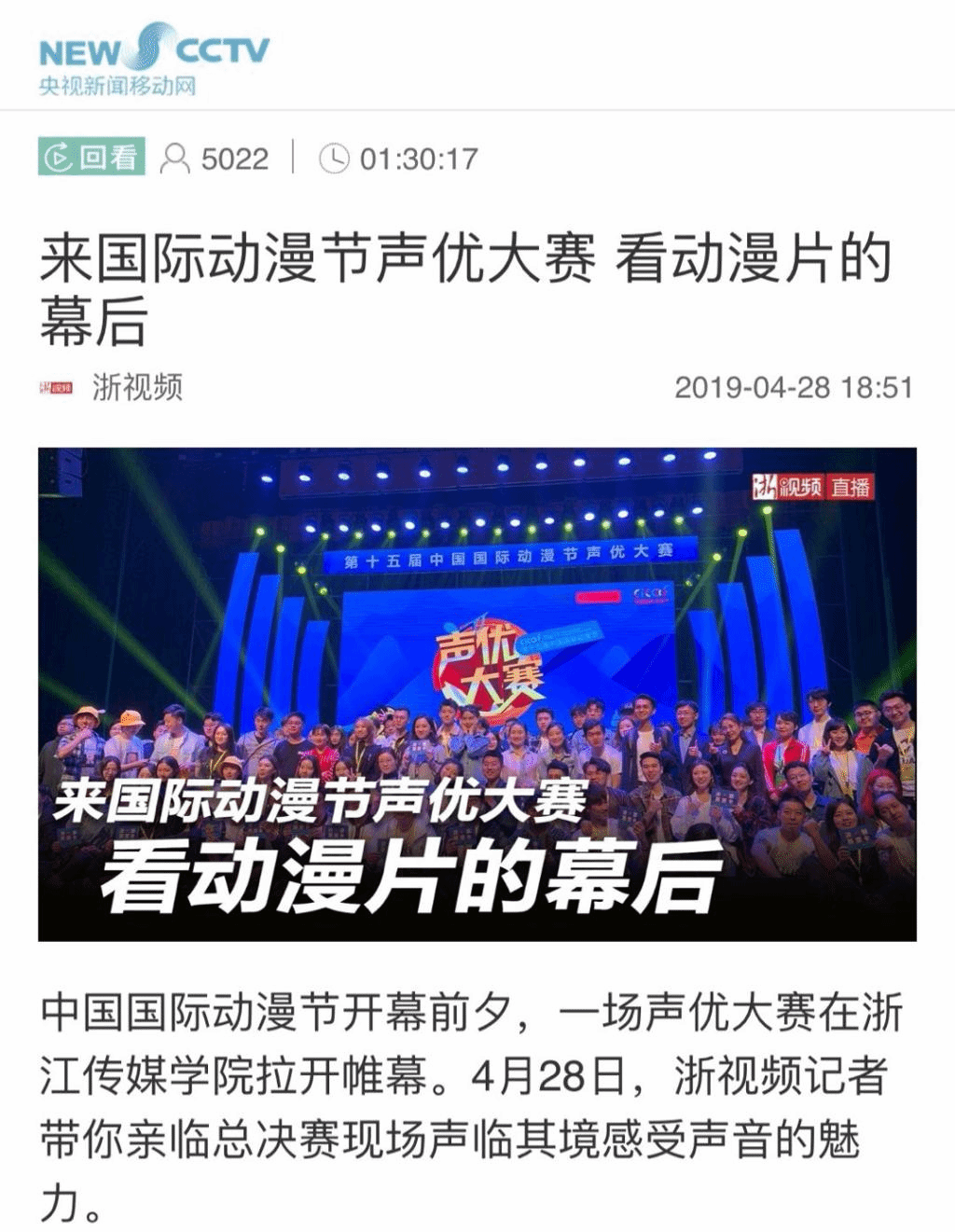Open the CCTV News home logo
This screenshot has width=955, height=1232.
(x=153, y=59)
